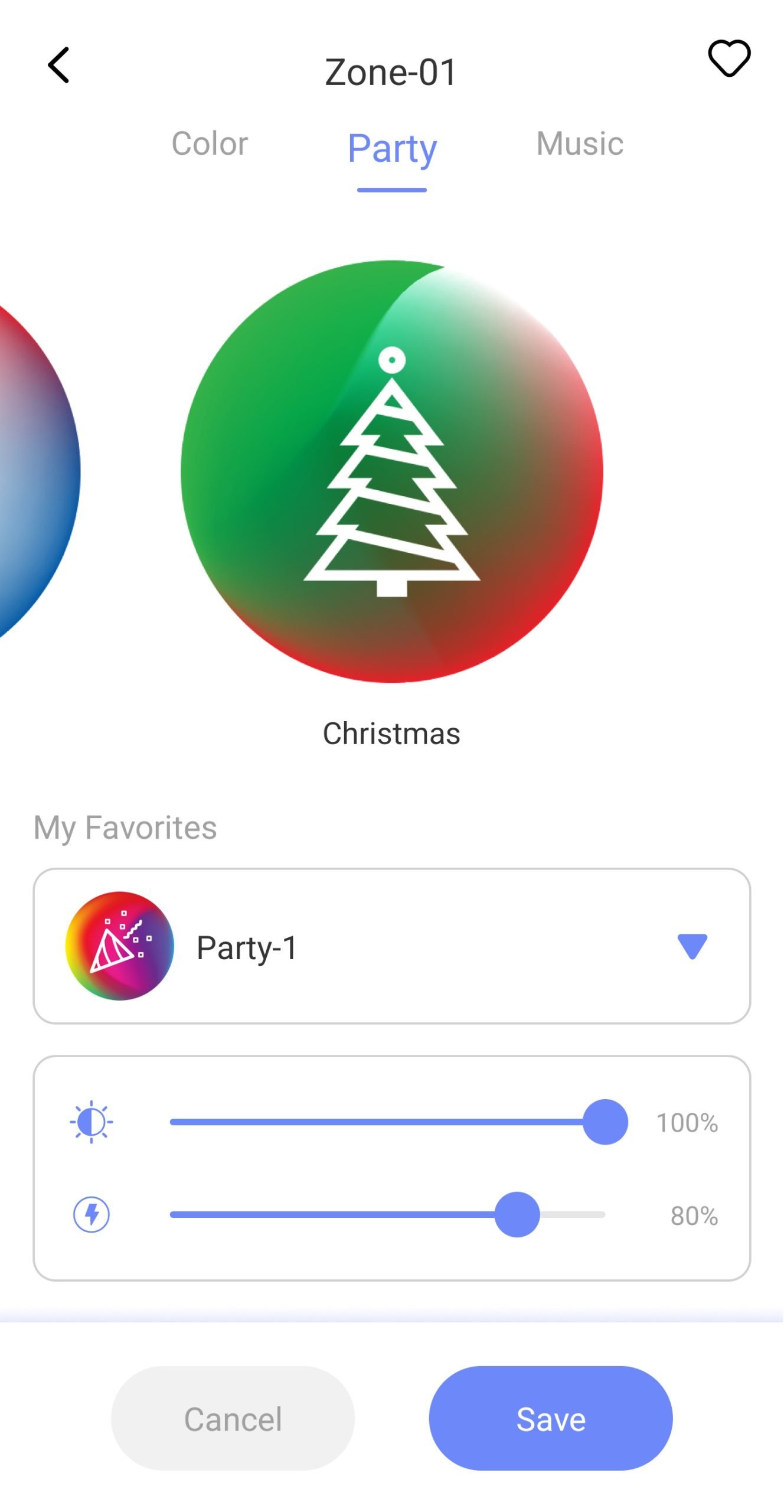784x1512 pixels.
Task: Tap the brightness slider track
Action: pyautogui.click(x=378, y=1122)
